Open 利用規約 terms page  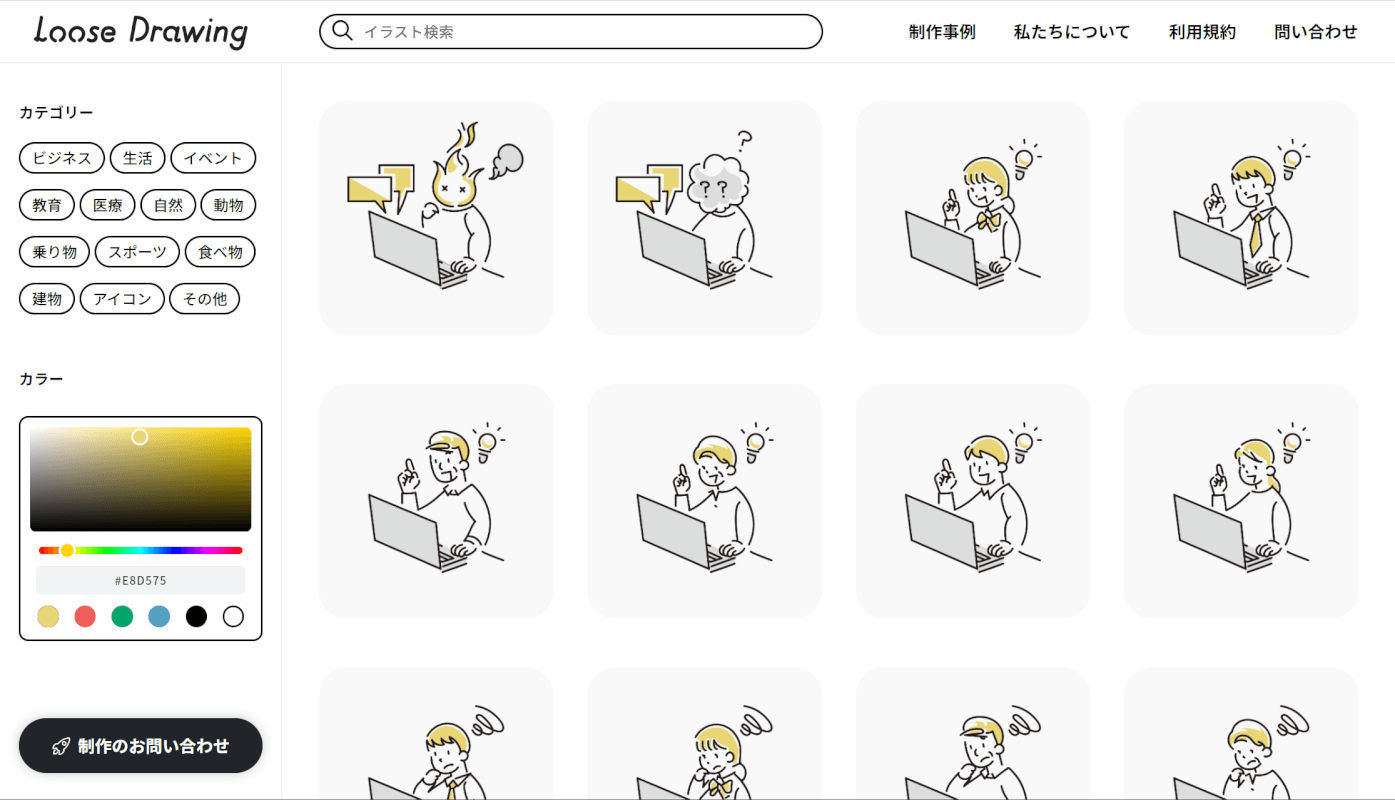(x=1202, y=32)
